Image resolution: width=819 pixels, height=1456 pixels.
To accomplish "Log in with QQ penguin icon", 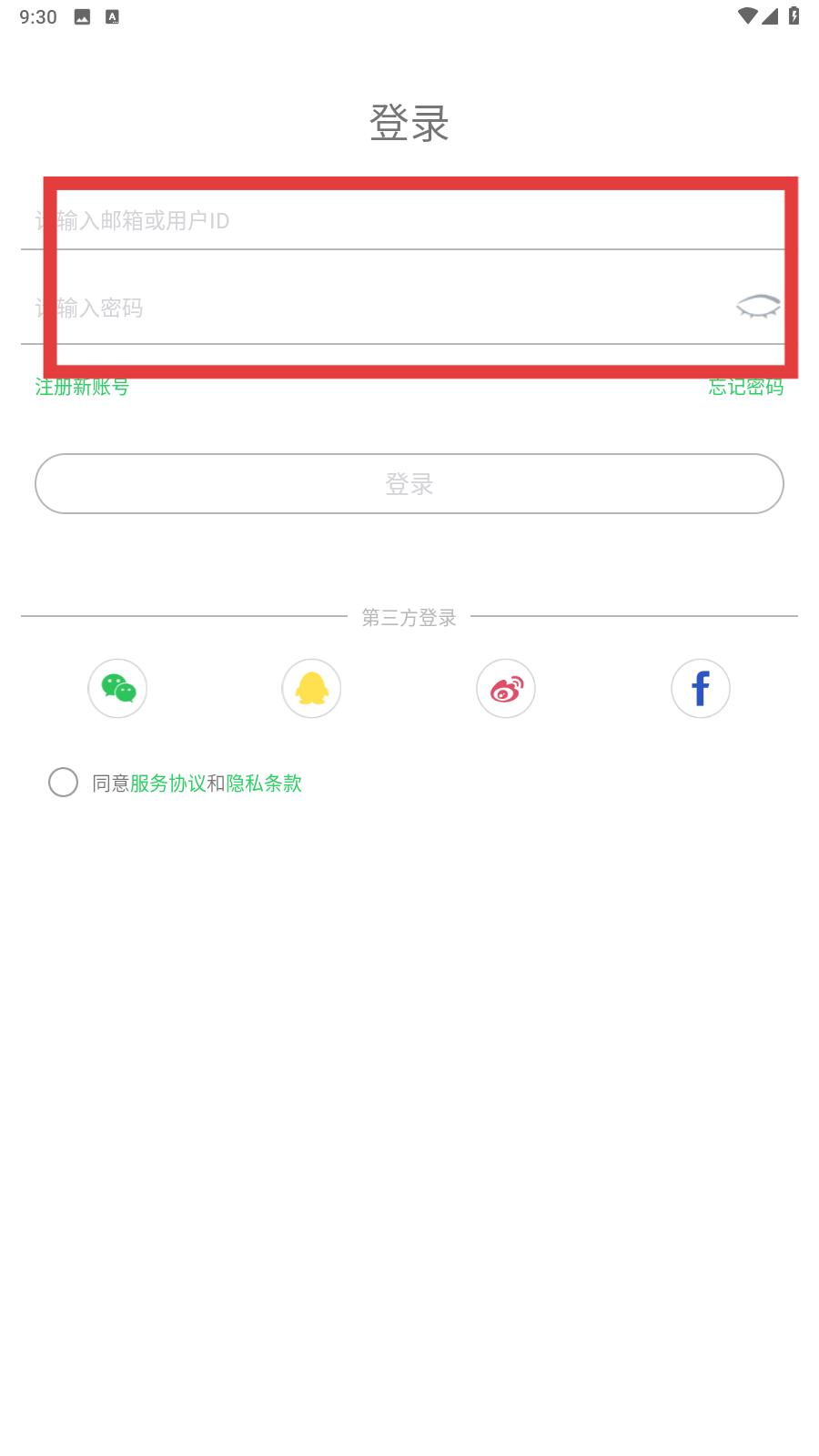I will tap(311, 689).
